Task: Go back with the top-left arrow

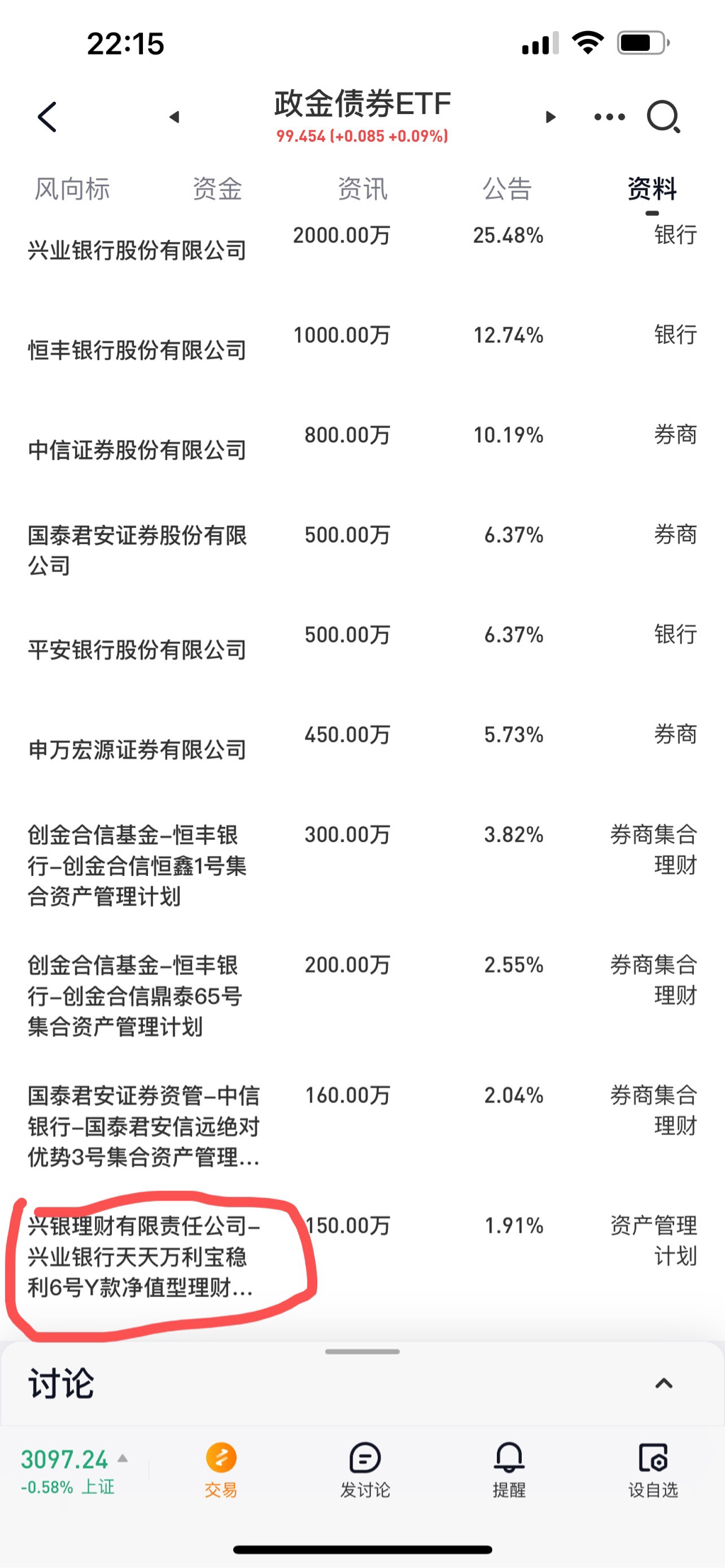Action: pos(47,117)
